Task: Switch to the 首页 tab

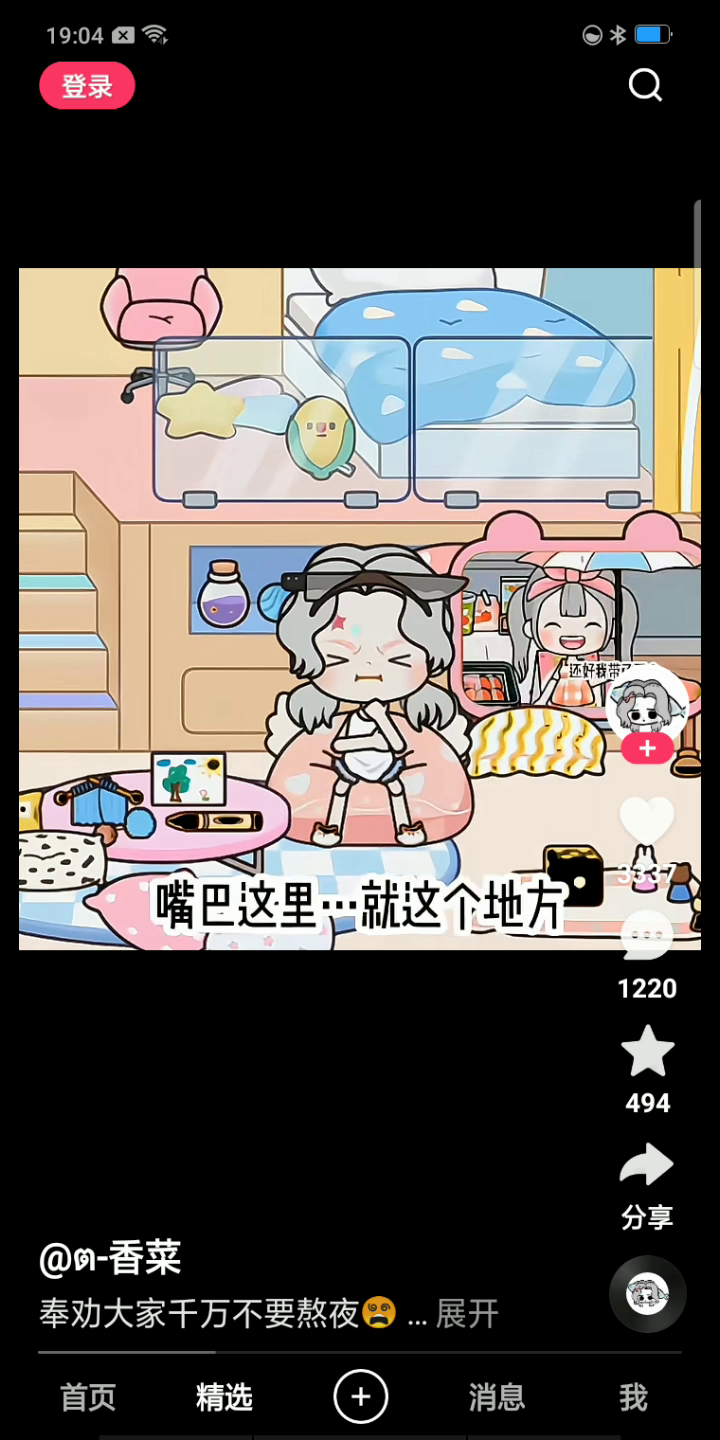Action: (88, 1397)
